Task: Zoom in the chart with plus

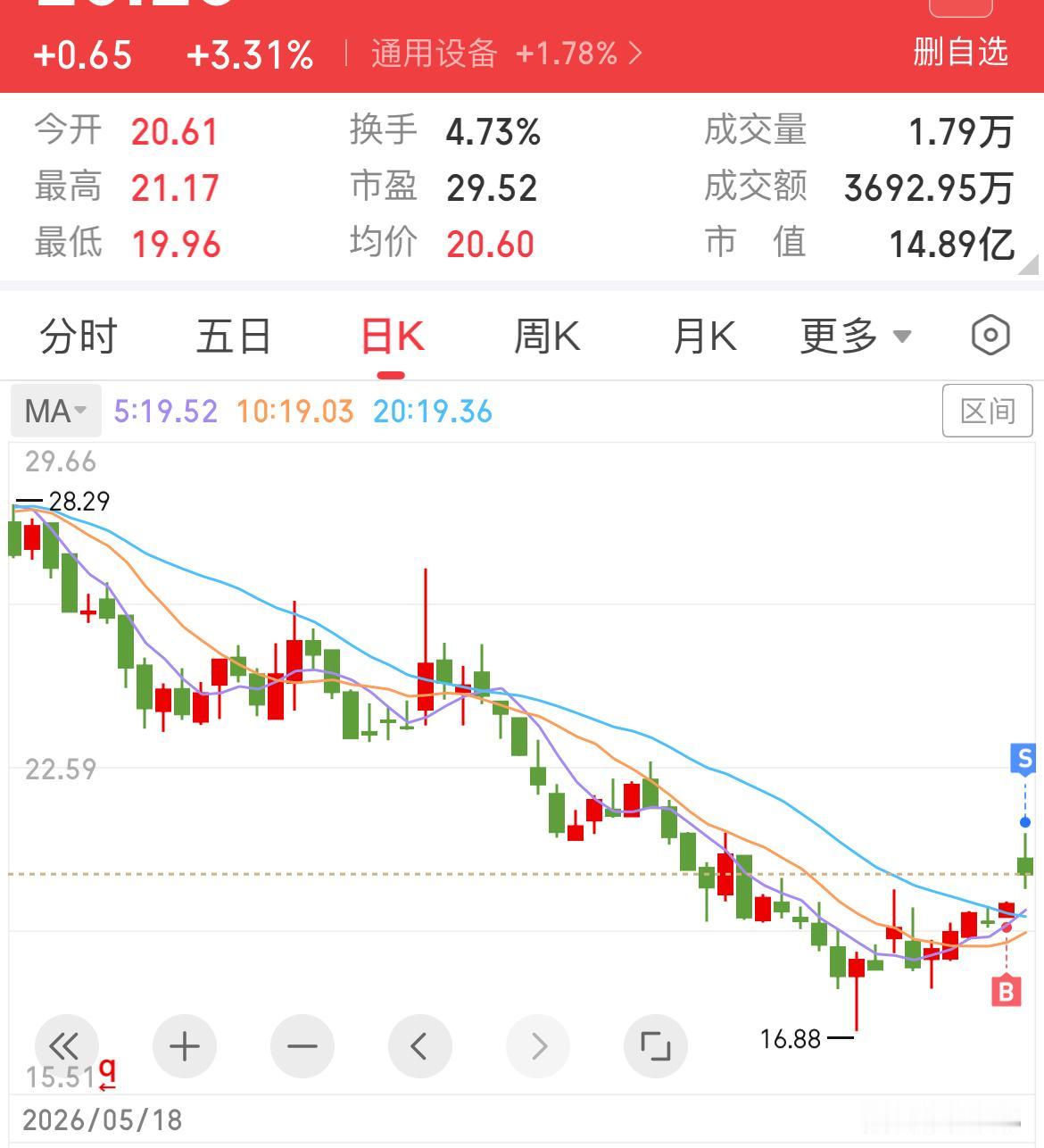Action: coord(185,1046)
